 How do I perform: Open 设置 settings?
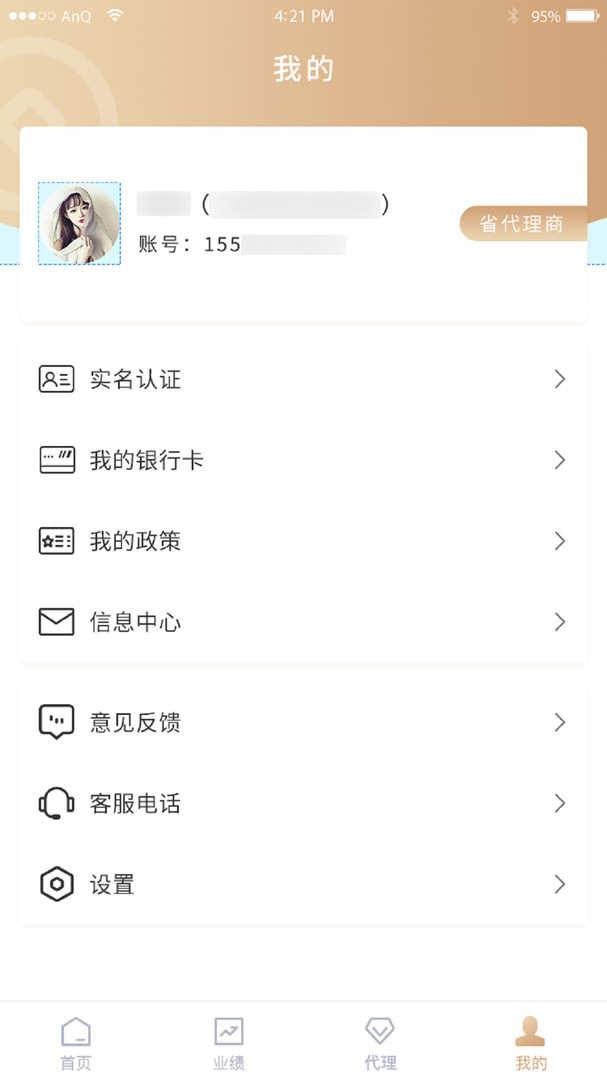coord(302,885)
